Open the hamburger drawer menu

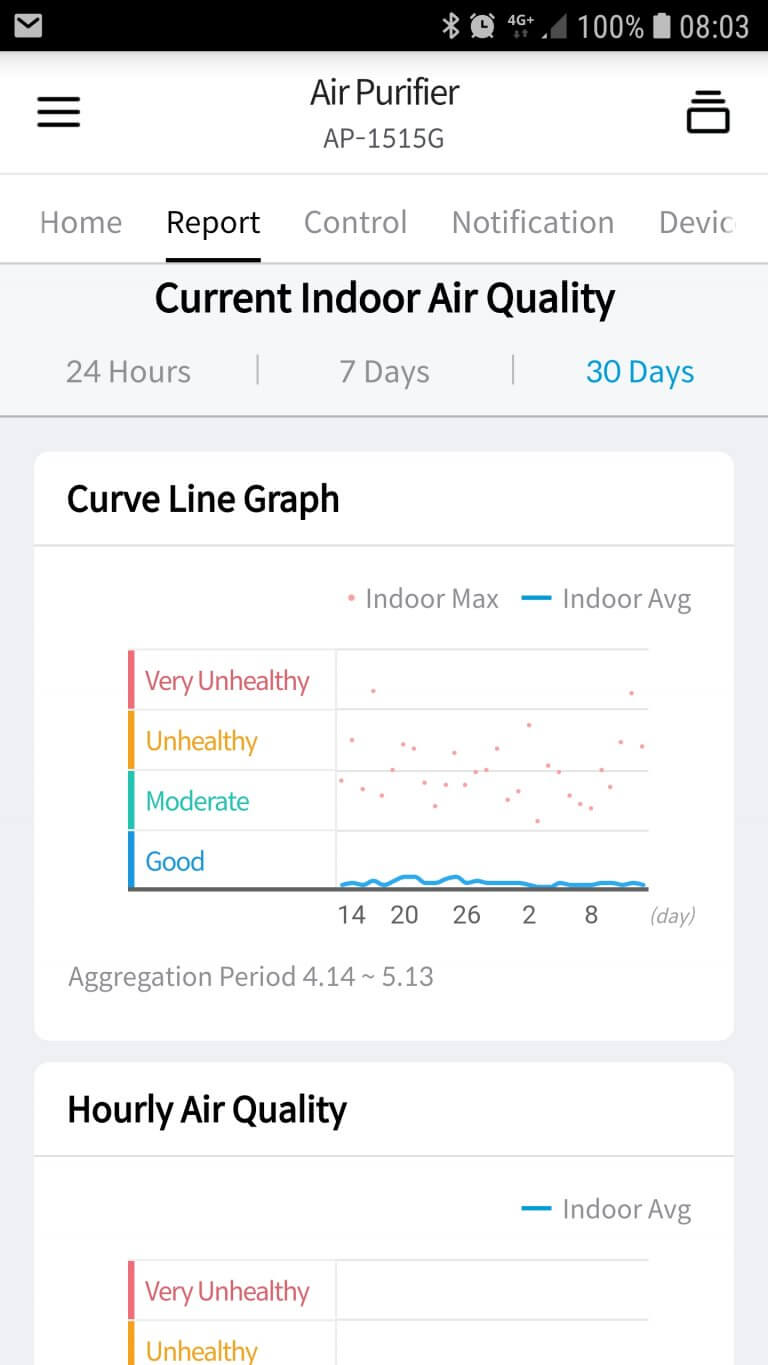[58, 112]
